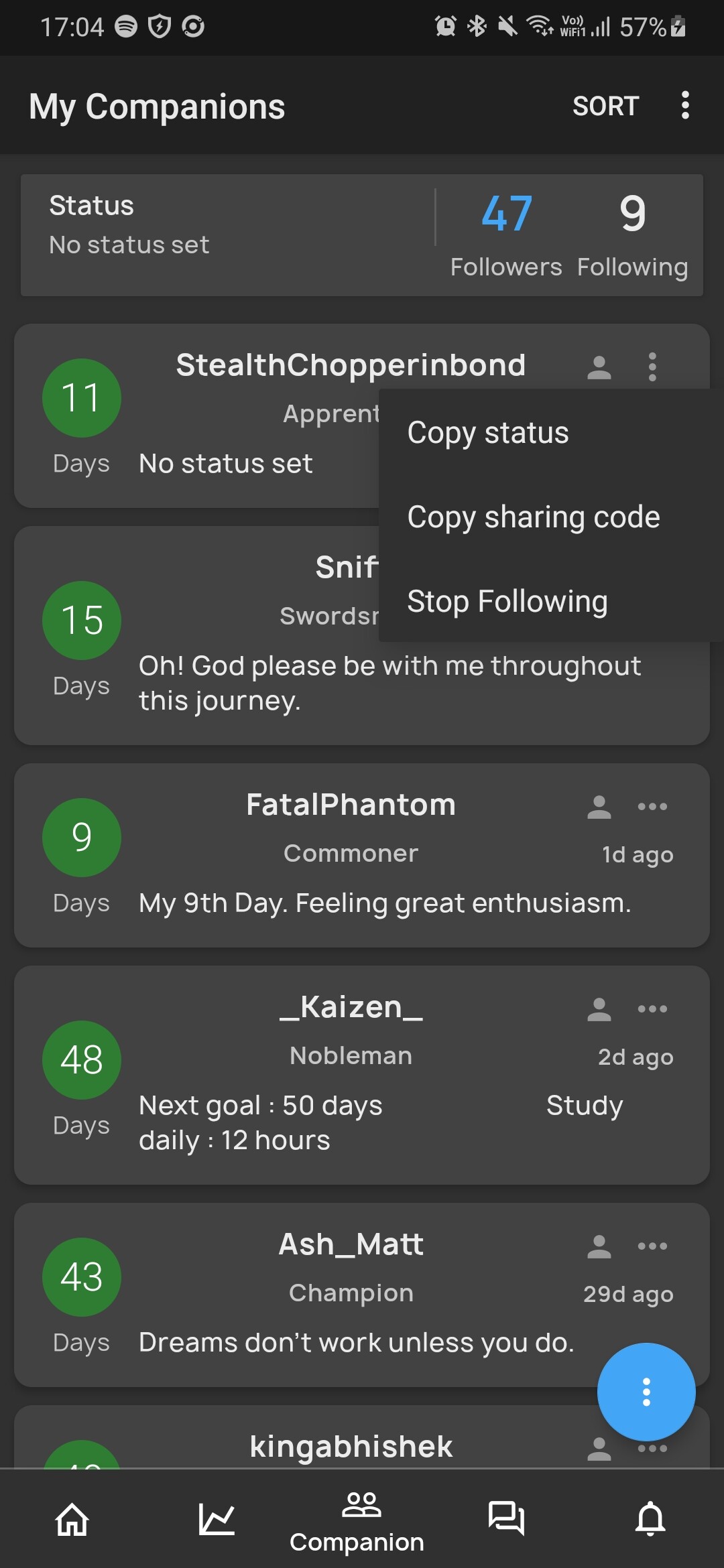Open the SORT option
Screen dimensions: 724x1568
(x=605, y=106)
